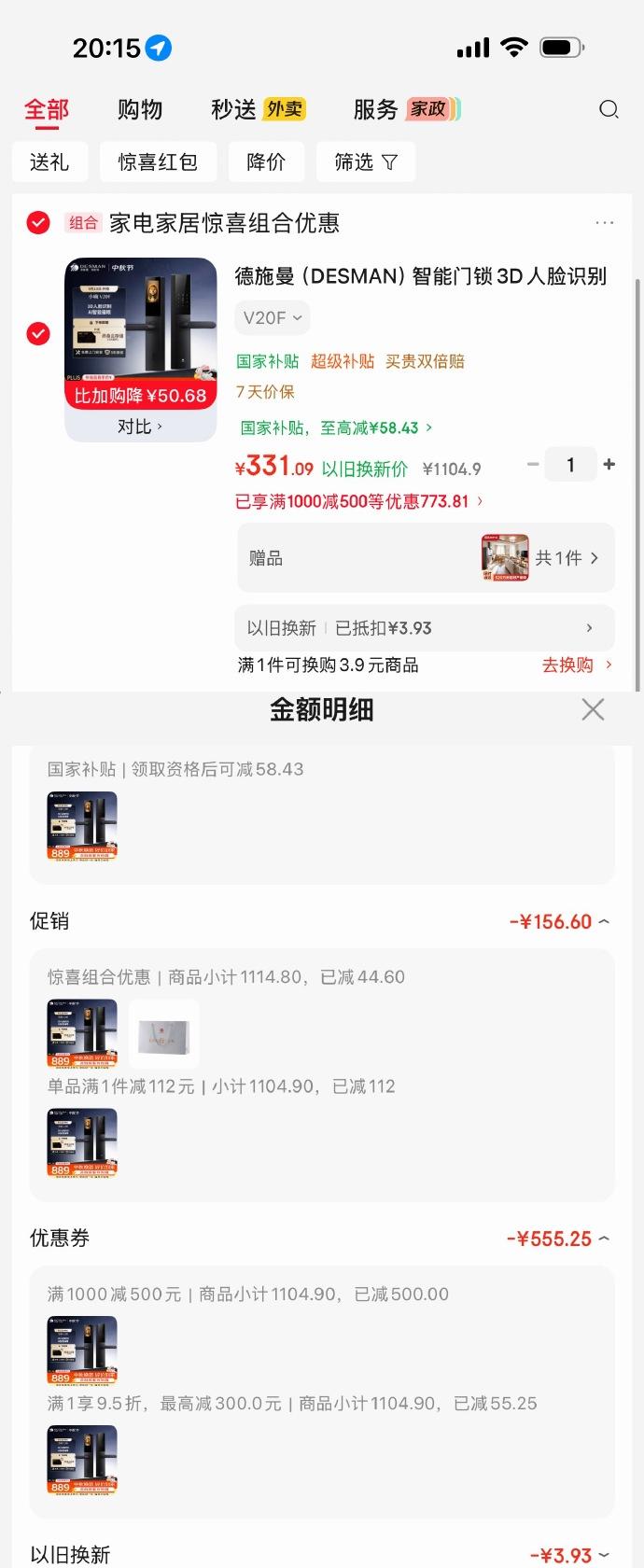Uncheck the 家电家居惊喜组合优惠 group checkbox
The image size is (644, 1568).
click(38, 222)
